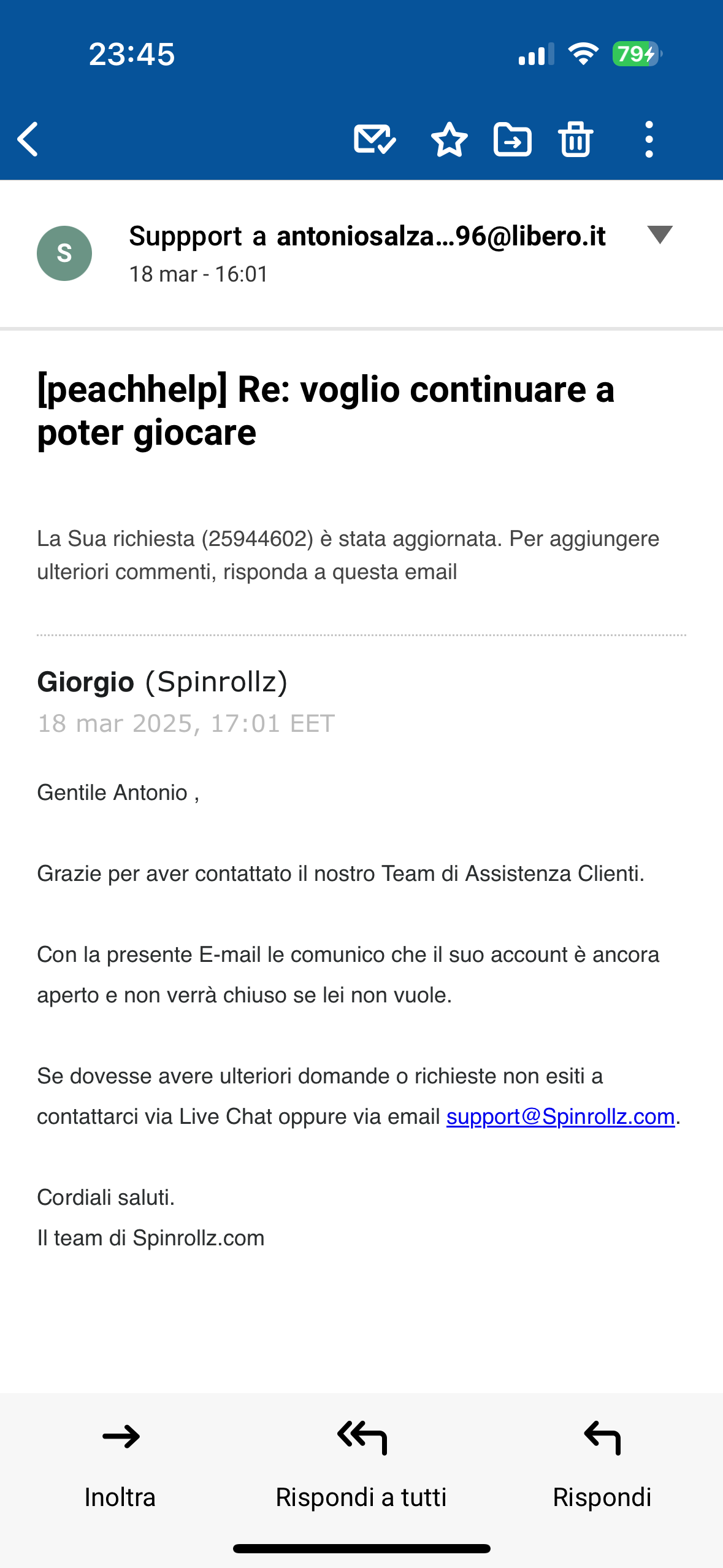The width and height of the screenshot is (723, 1568).
Task: Open the Suppport sender avatar
Action: [64, 253]
